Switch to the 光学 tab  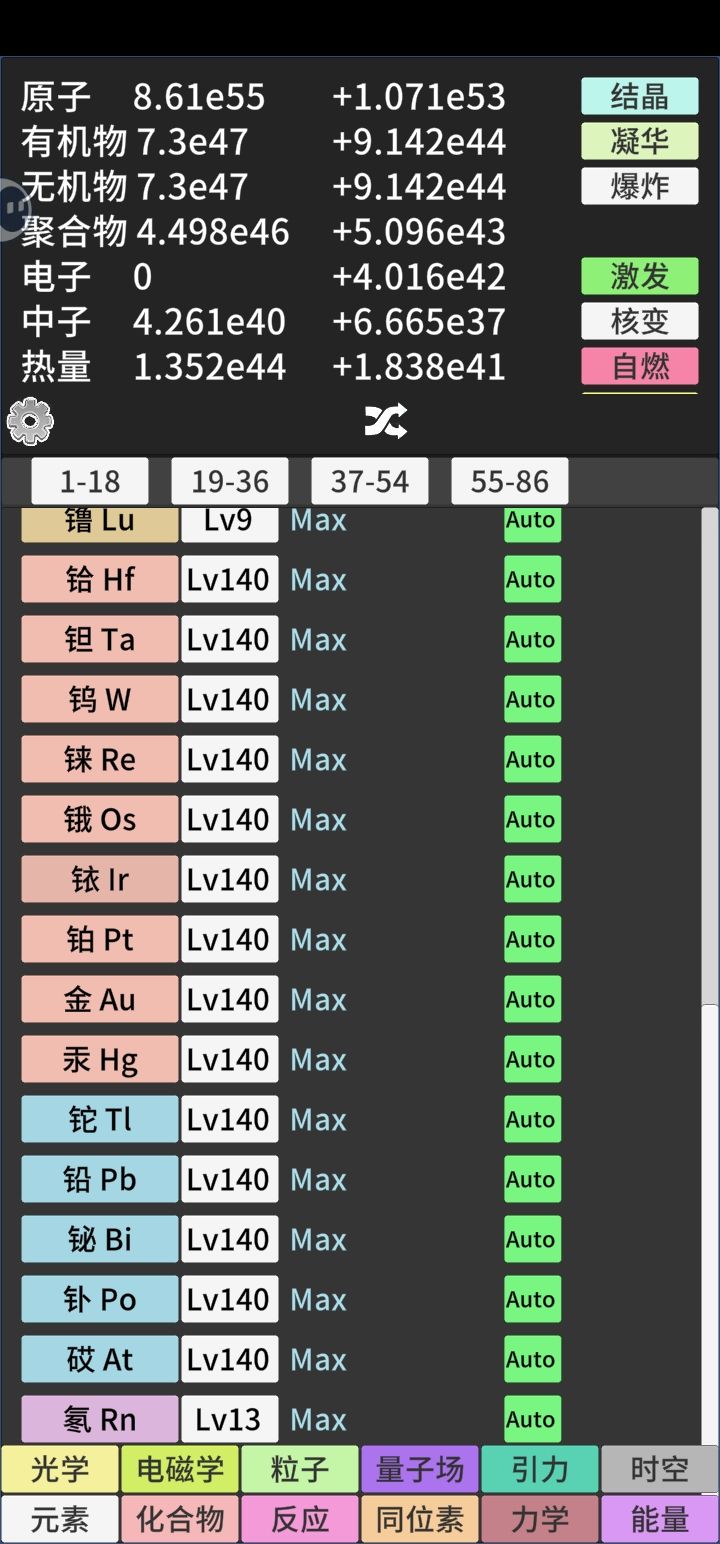60,1469
